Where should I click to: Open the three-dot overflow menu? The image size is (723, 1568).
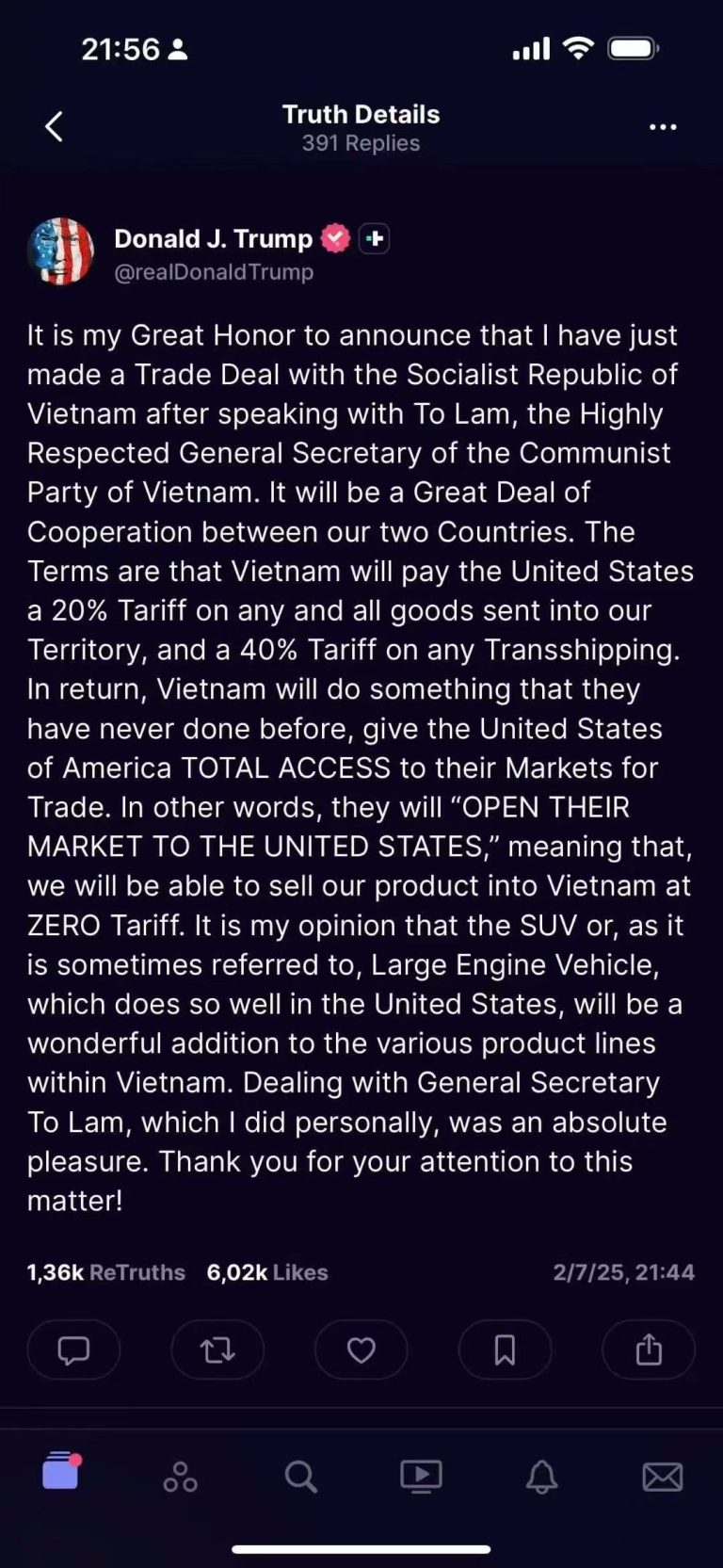pyautogui.click(x=663, y=127)
